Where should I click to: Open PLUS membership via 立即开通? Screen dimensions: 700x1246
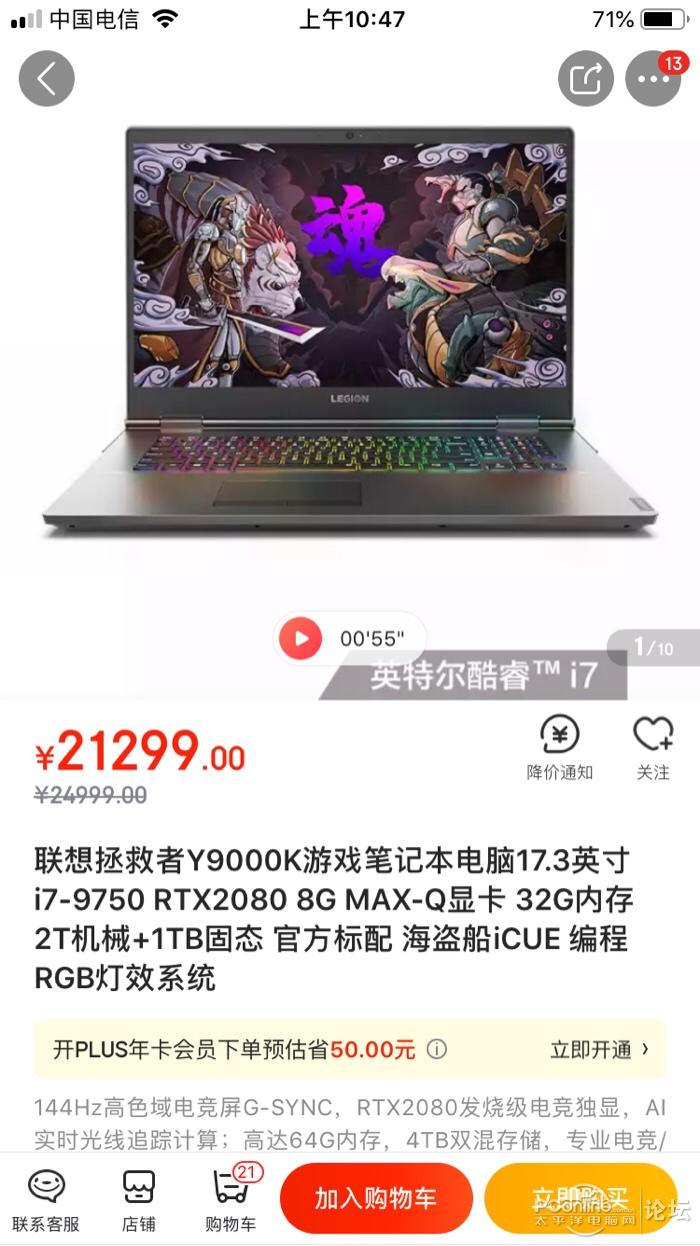point(599,1049)
